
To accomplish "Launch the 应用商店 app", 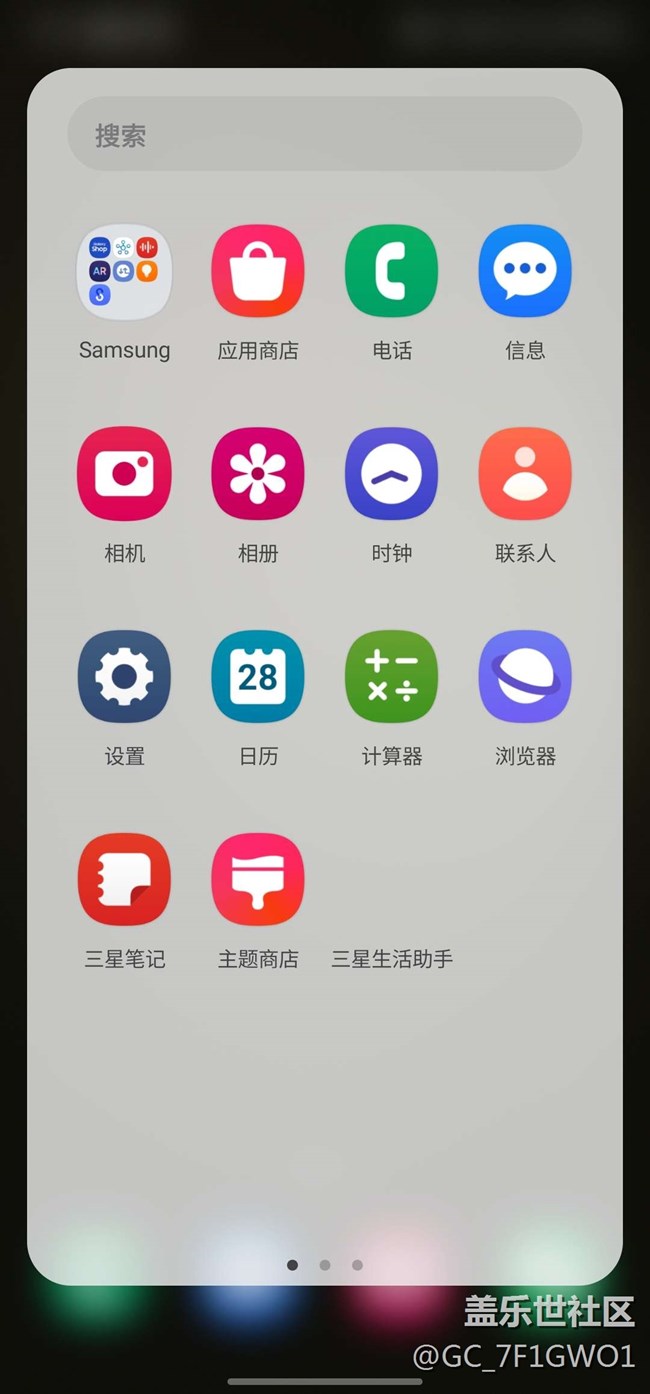I will coord(258,272).
